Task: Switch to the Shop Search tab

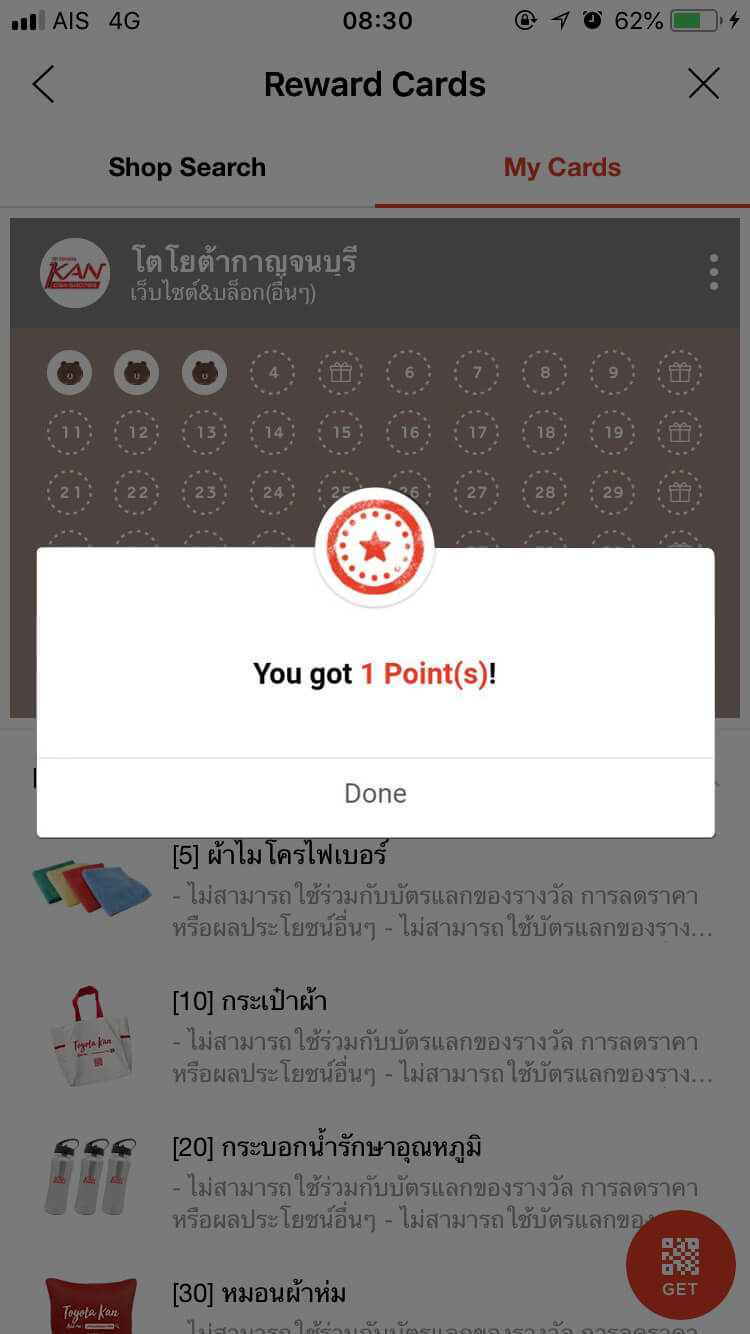Action: click(187, 167)
